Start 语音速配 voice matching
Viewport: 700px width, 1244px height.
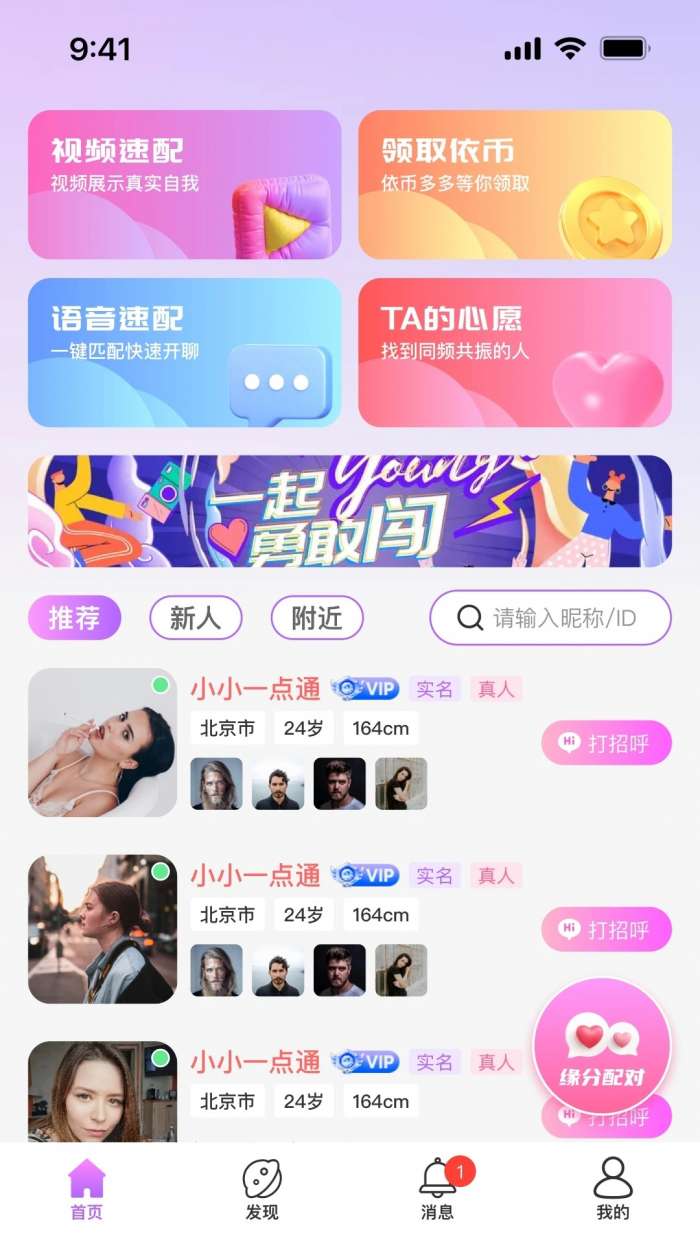pyautogui.click(x=185, y=353)
